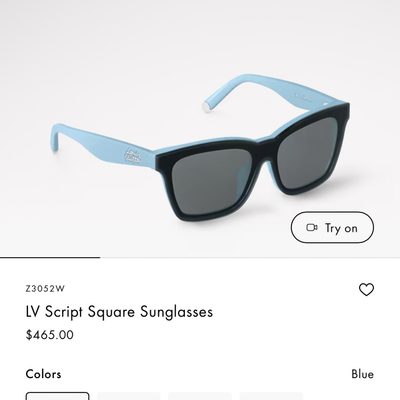Viewport: 400px width, 400px height.
Task: Open the sunglasses product image
Action: (x=200, y=148)
